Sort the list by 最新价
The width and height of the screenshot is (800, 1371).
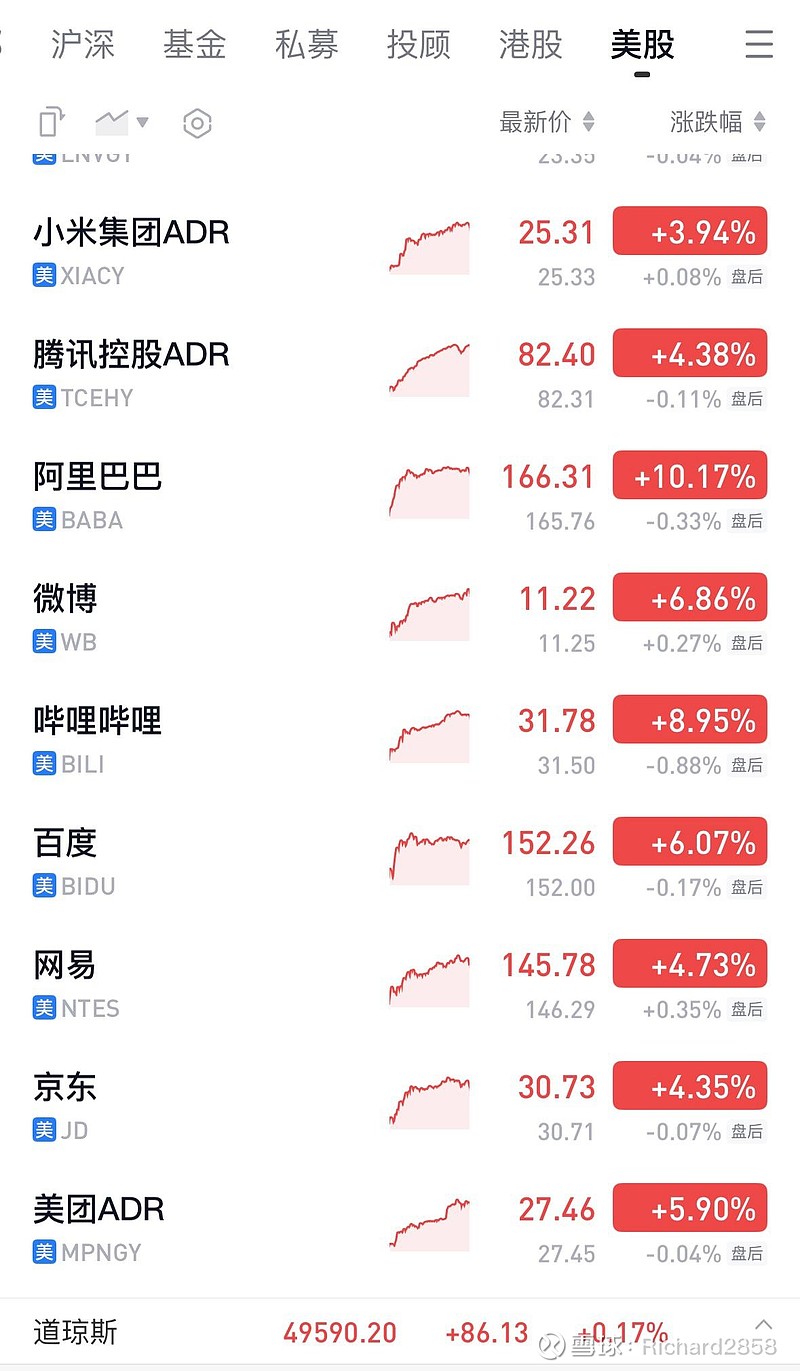[x=546, y=123]
